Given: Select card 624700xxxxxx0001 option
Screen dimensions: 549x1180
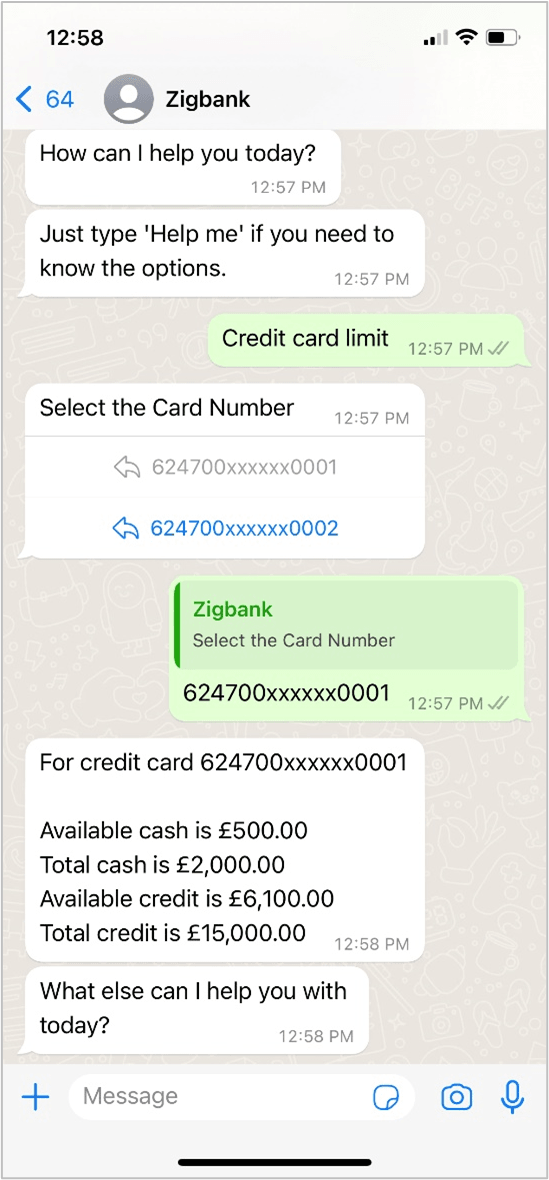Looking at the screenshot, I should pos(226,468).
